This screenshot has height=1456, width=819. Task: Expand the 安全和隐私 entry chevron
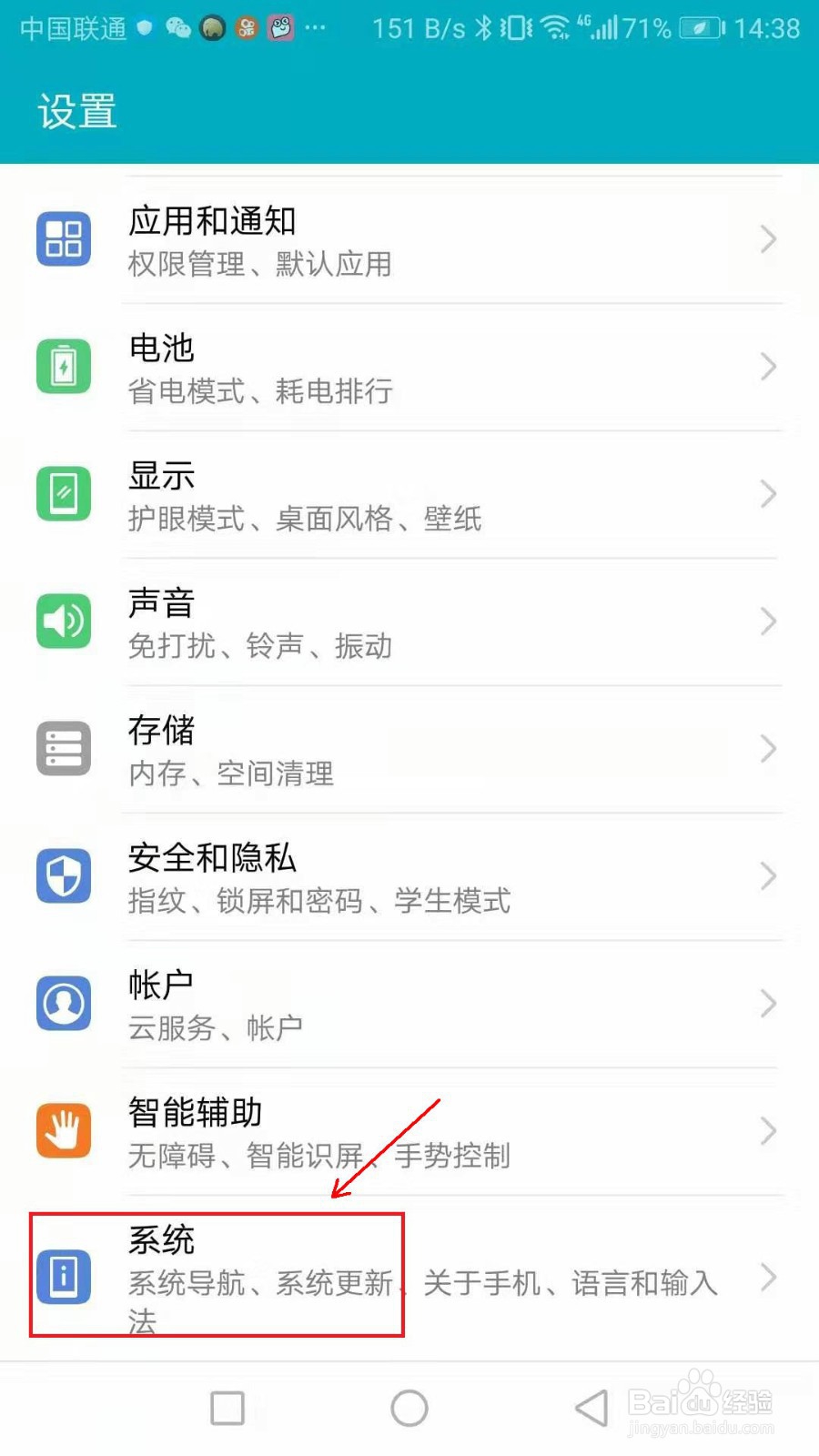767,875
